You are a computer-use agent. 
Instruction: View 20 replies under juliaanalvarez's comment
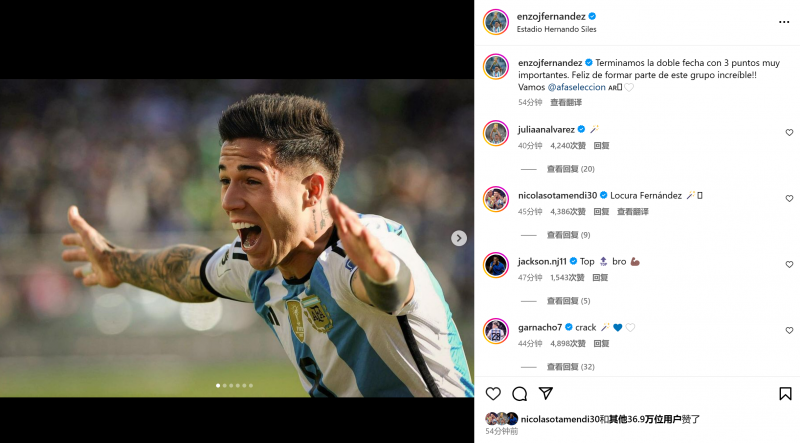[x=570, y=169]
